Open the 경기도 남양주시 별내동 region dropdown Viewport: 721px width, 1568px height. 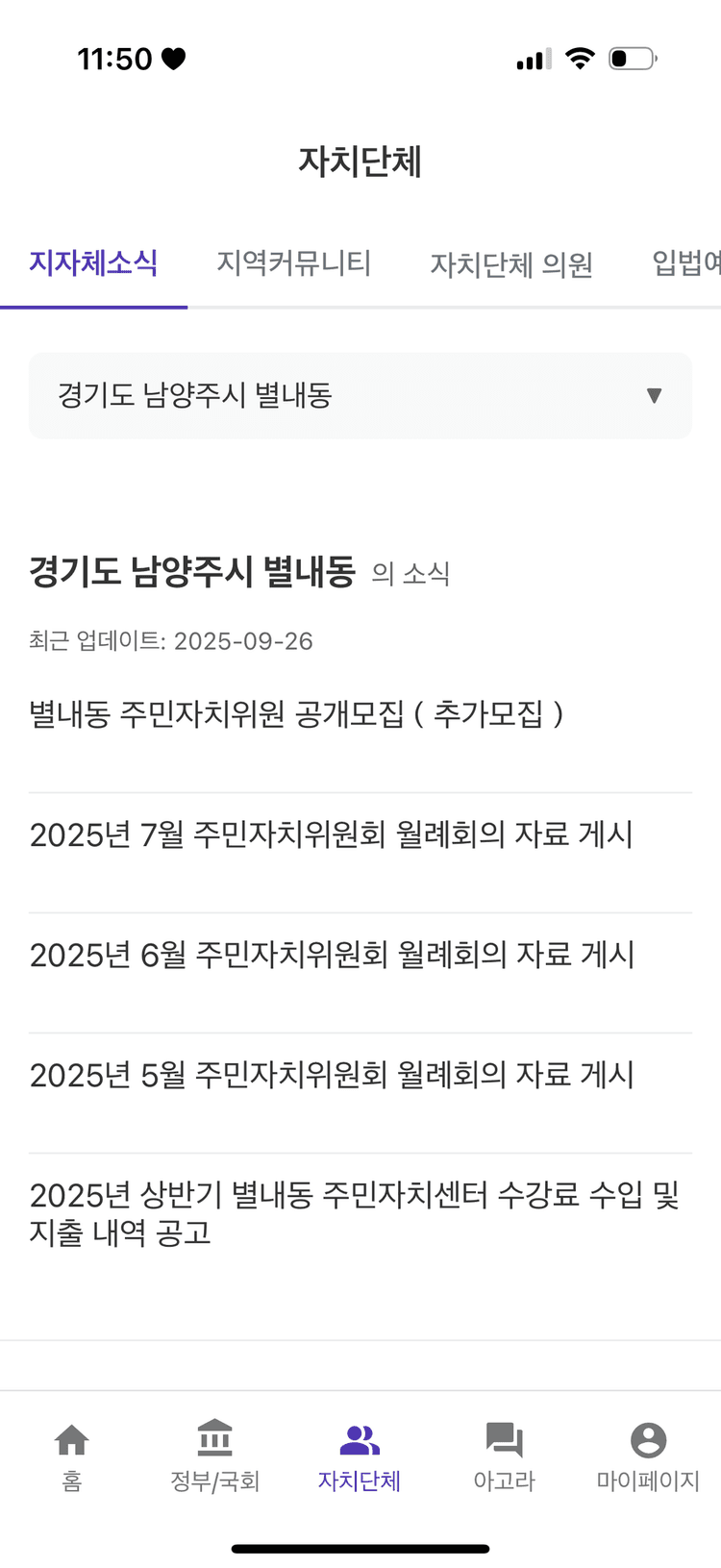(x=360, y=395)
